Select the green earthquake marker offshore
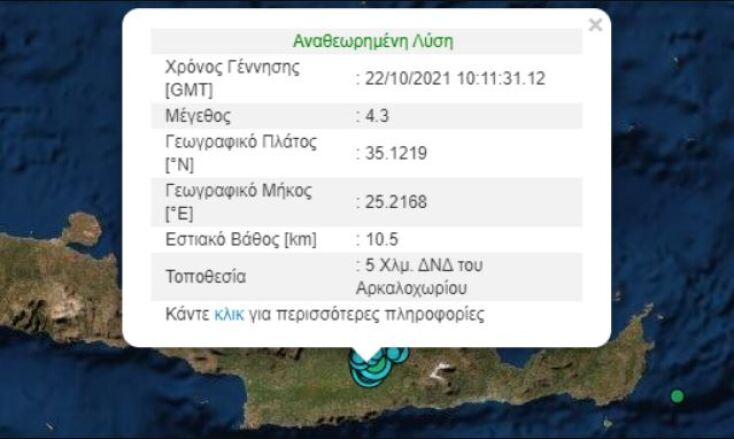This screenshot has height=439, width=734. point(677,396)
